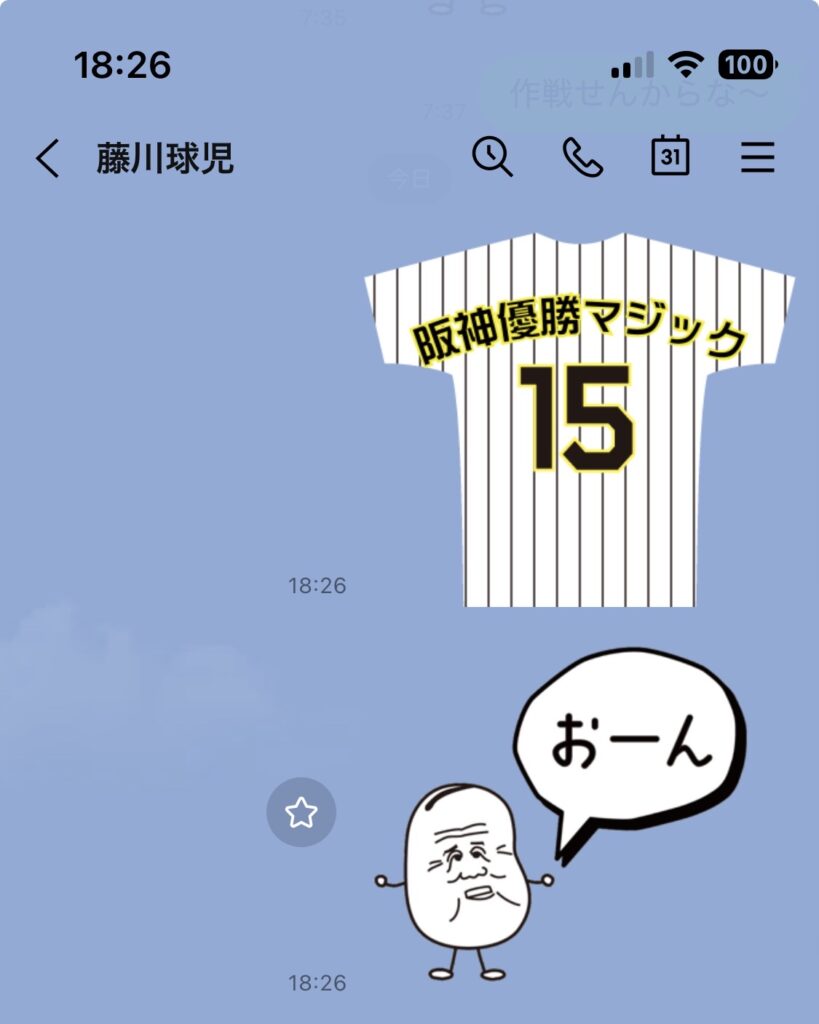
Task: Tap the star button beside the sticker
Action: pos(301,812)
